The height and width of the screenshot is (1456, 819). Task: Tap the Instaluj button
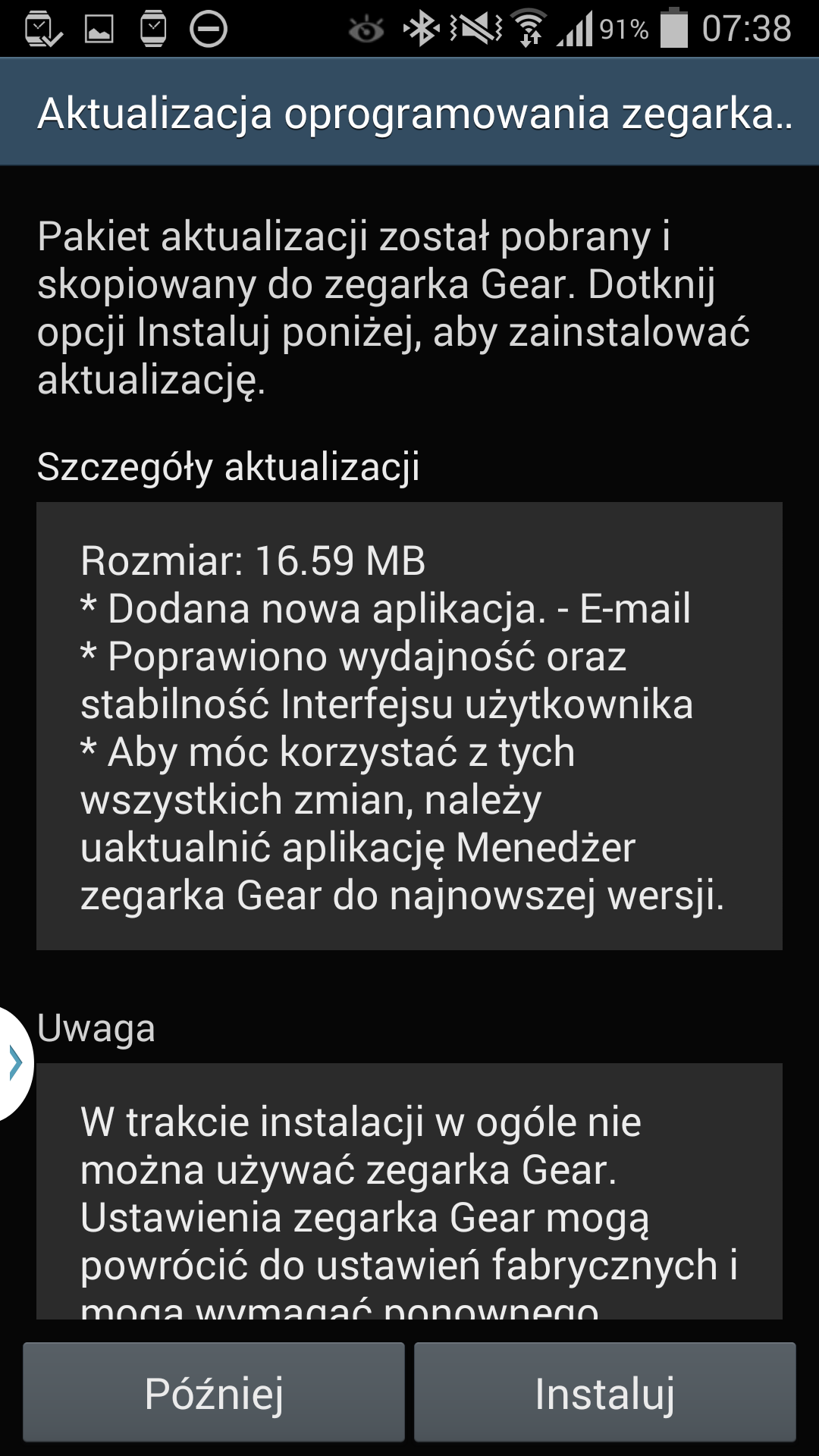pos(604,1392)
